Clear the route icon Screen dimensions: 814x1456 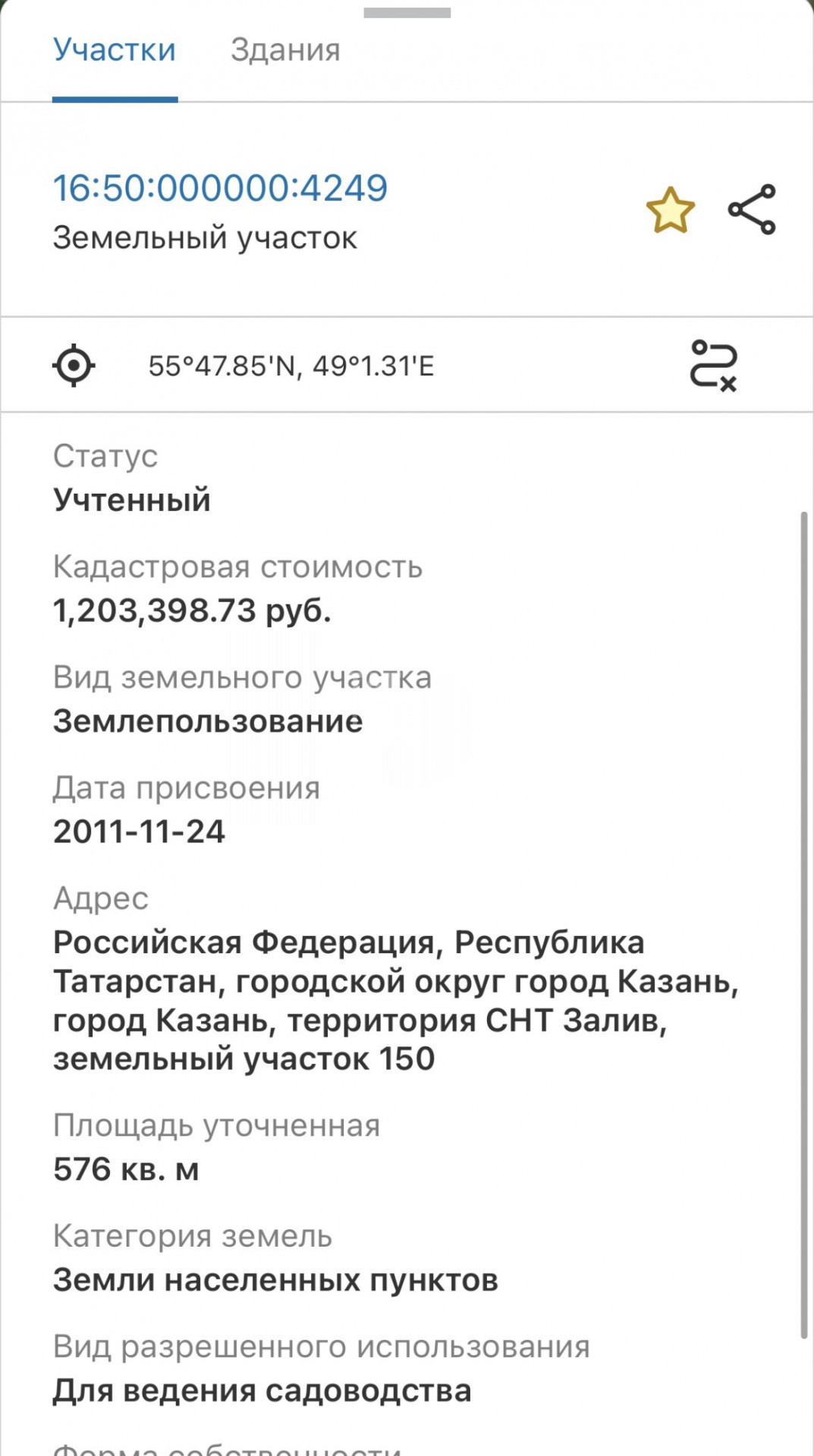coord(713,366)
